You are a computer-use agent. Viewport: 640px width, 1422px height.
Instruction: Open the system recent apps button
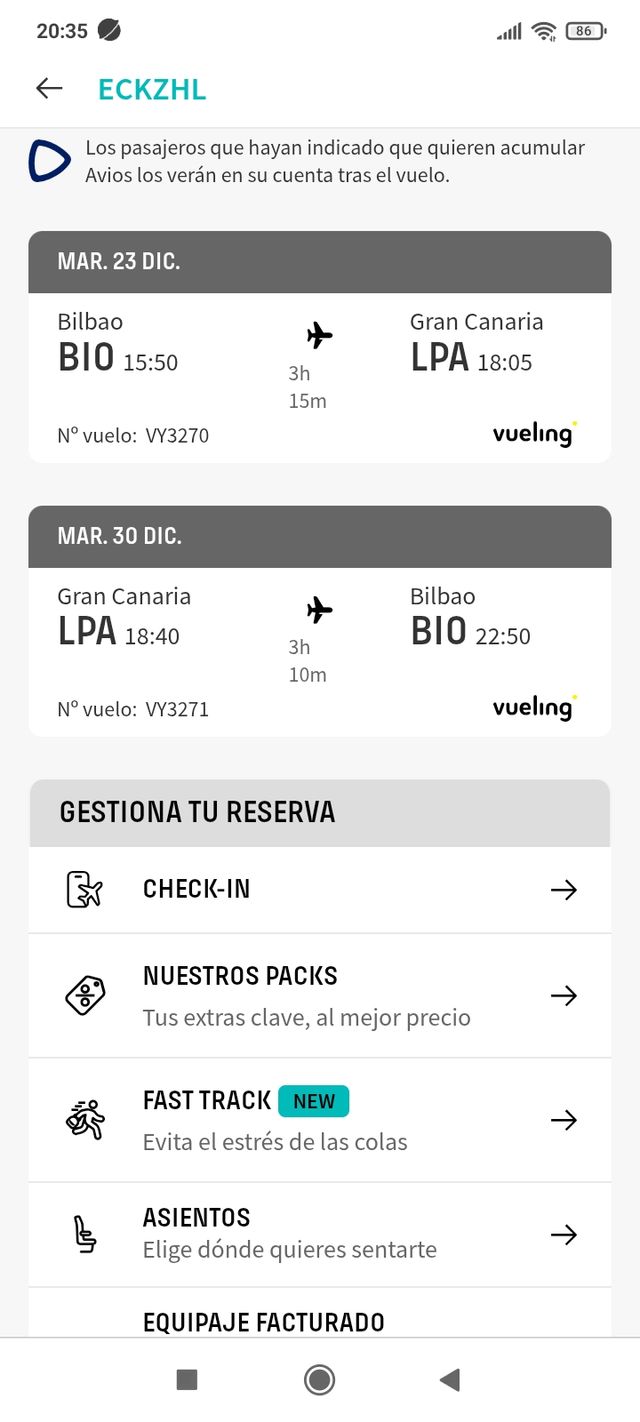[187, 1380]
